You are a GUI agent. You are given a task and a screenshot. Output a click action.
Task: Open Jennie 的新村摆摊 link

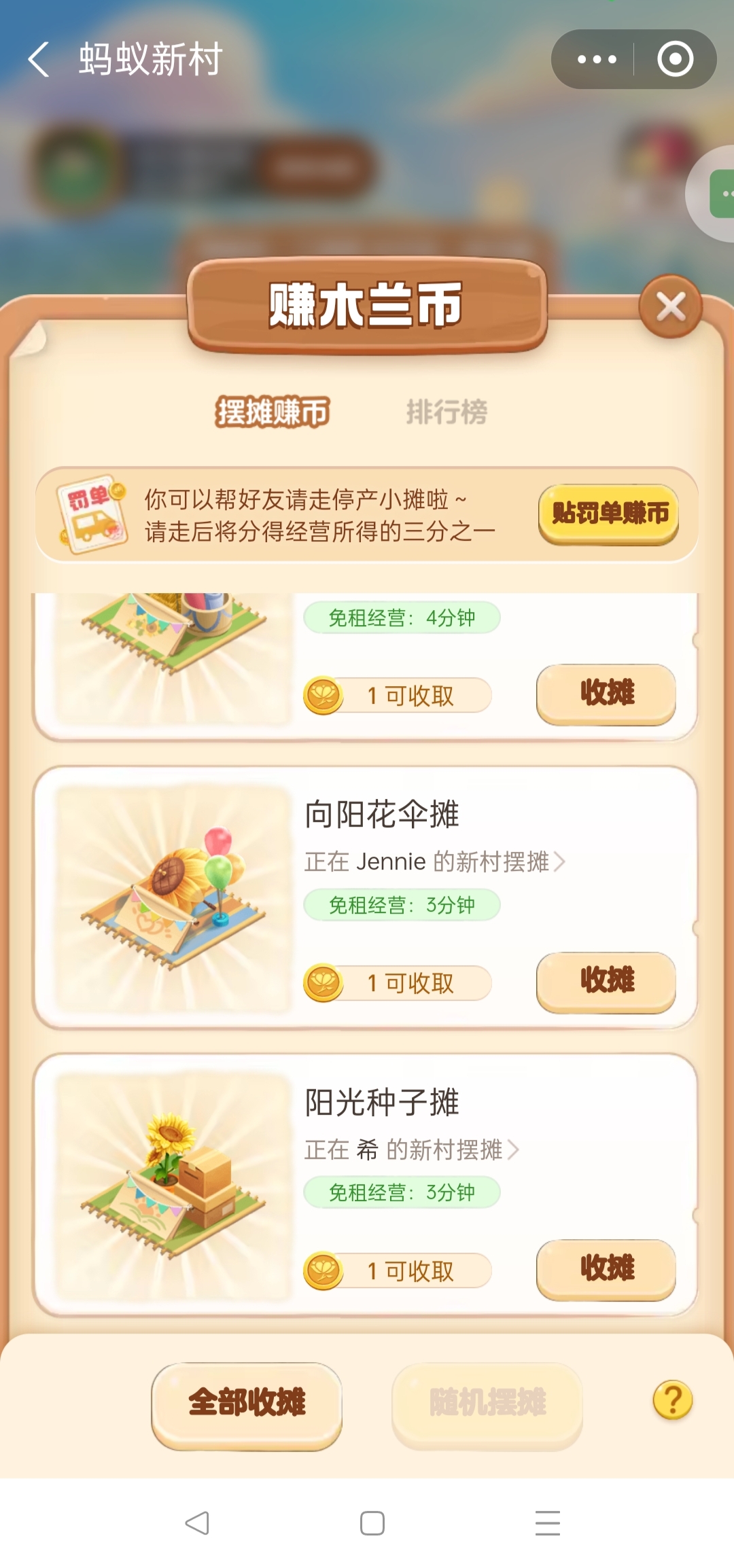435,861
